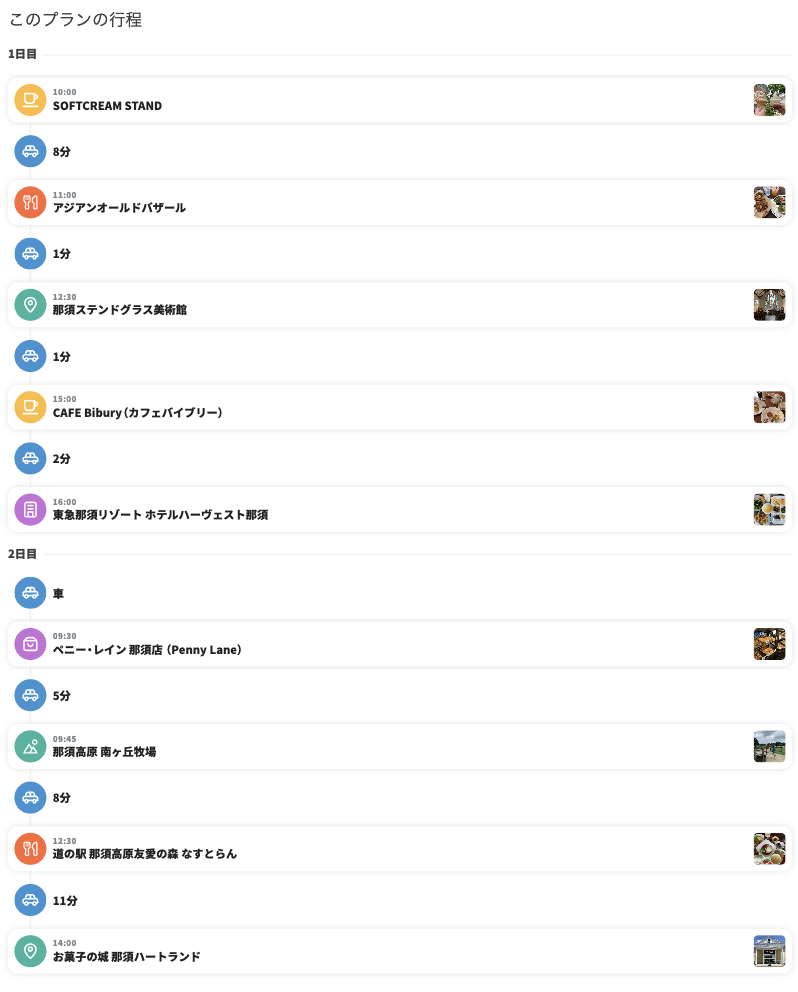The height and width of the screenshot is (992, 798).
Task: Select お菓子の城 那須ハートランド stop
Action: (127, 956)
